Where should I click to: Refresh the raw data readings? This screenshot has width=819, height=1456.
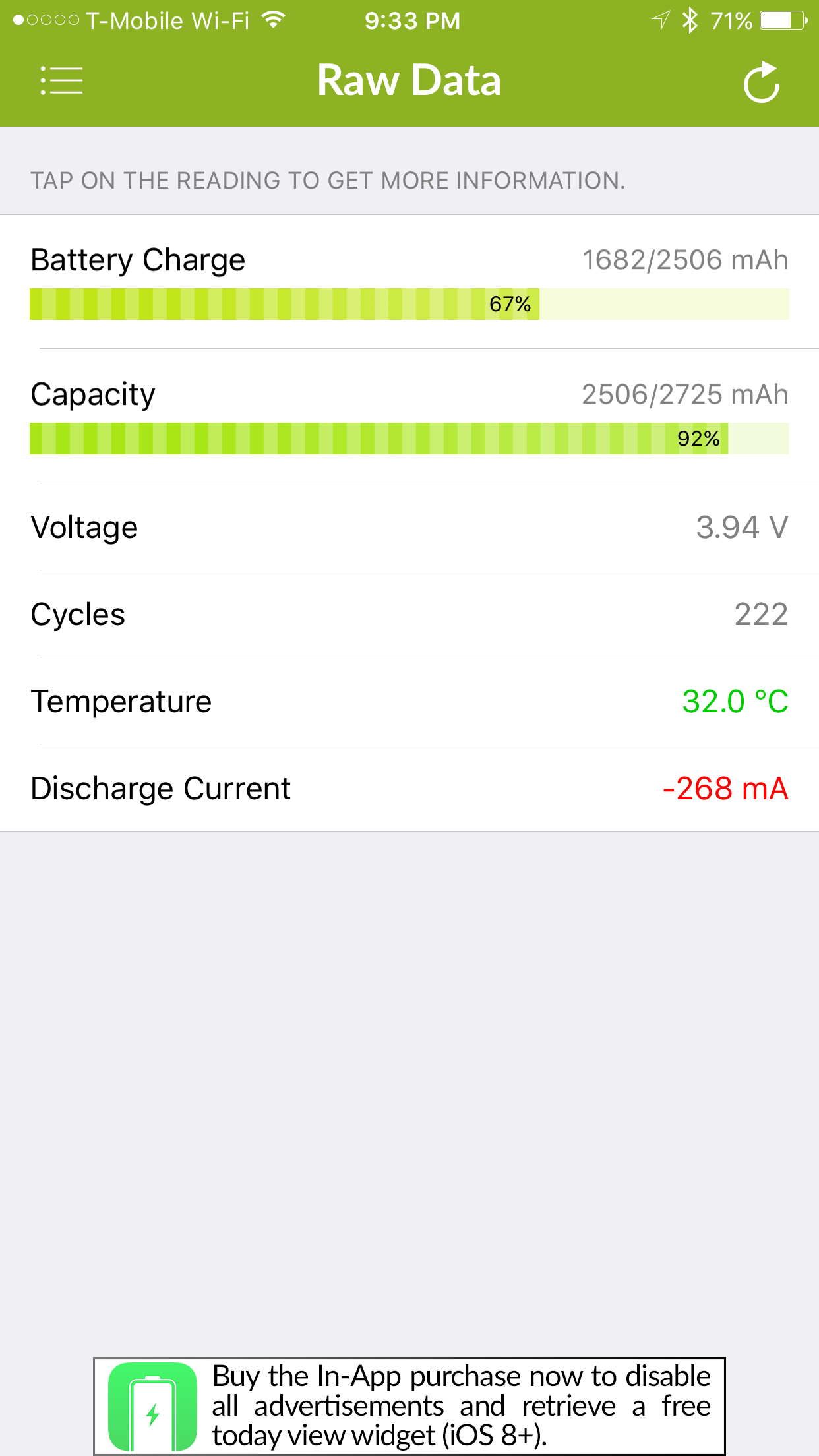click(x=762, y=82)
